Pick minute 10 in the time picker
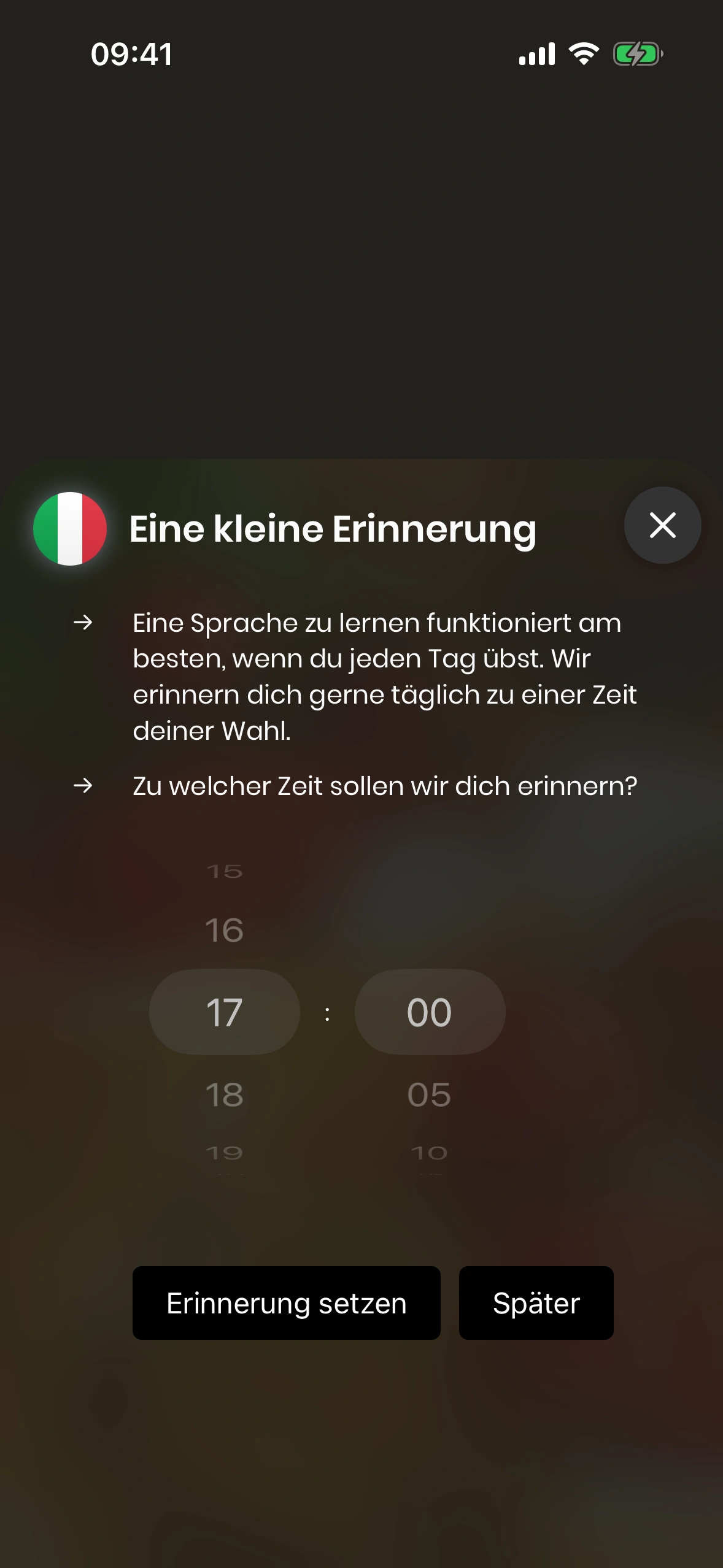723x1568 pixels. [429, 1153]
